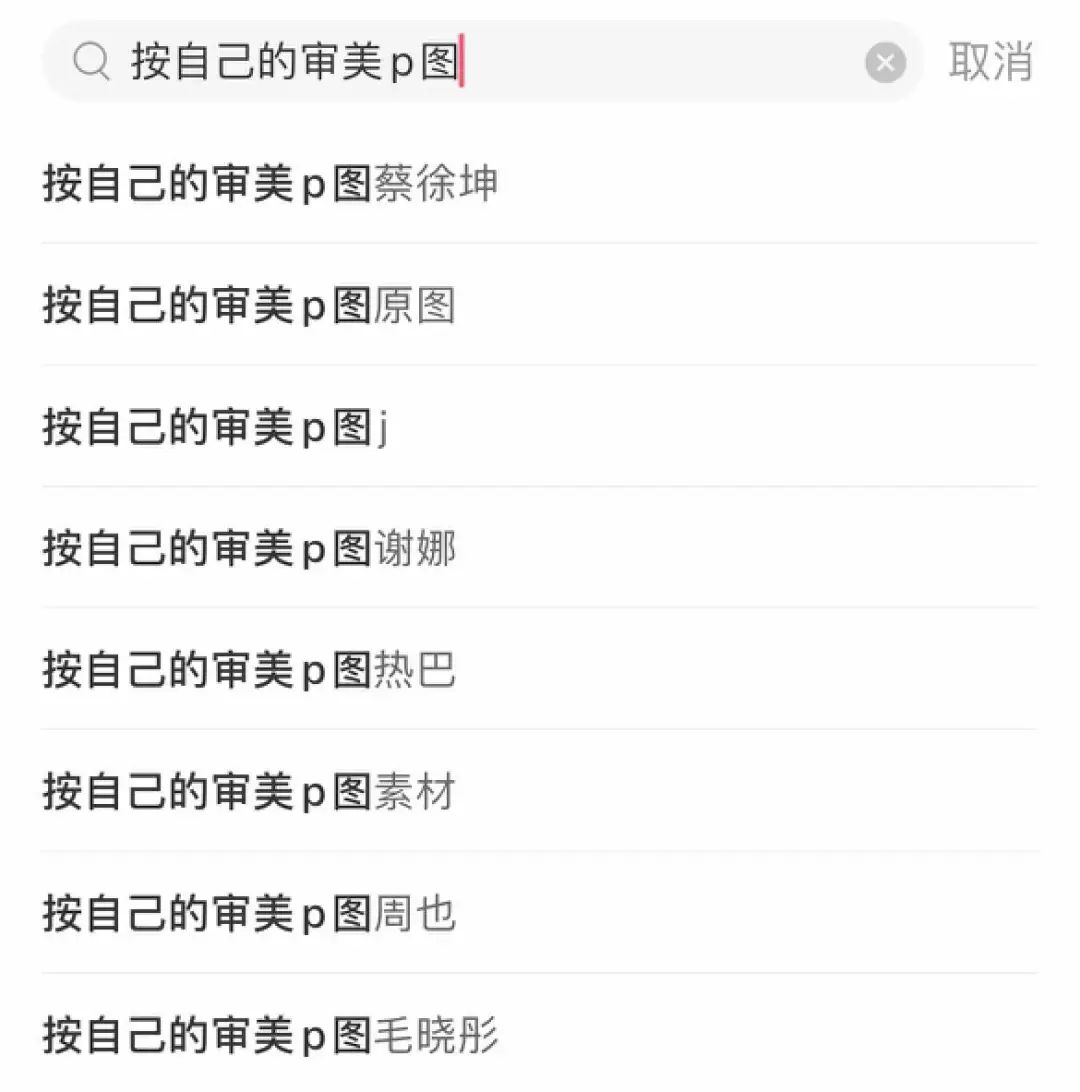
Task: Tap the search field containing 按自己的审美p图
Action: pos(480,63)
